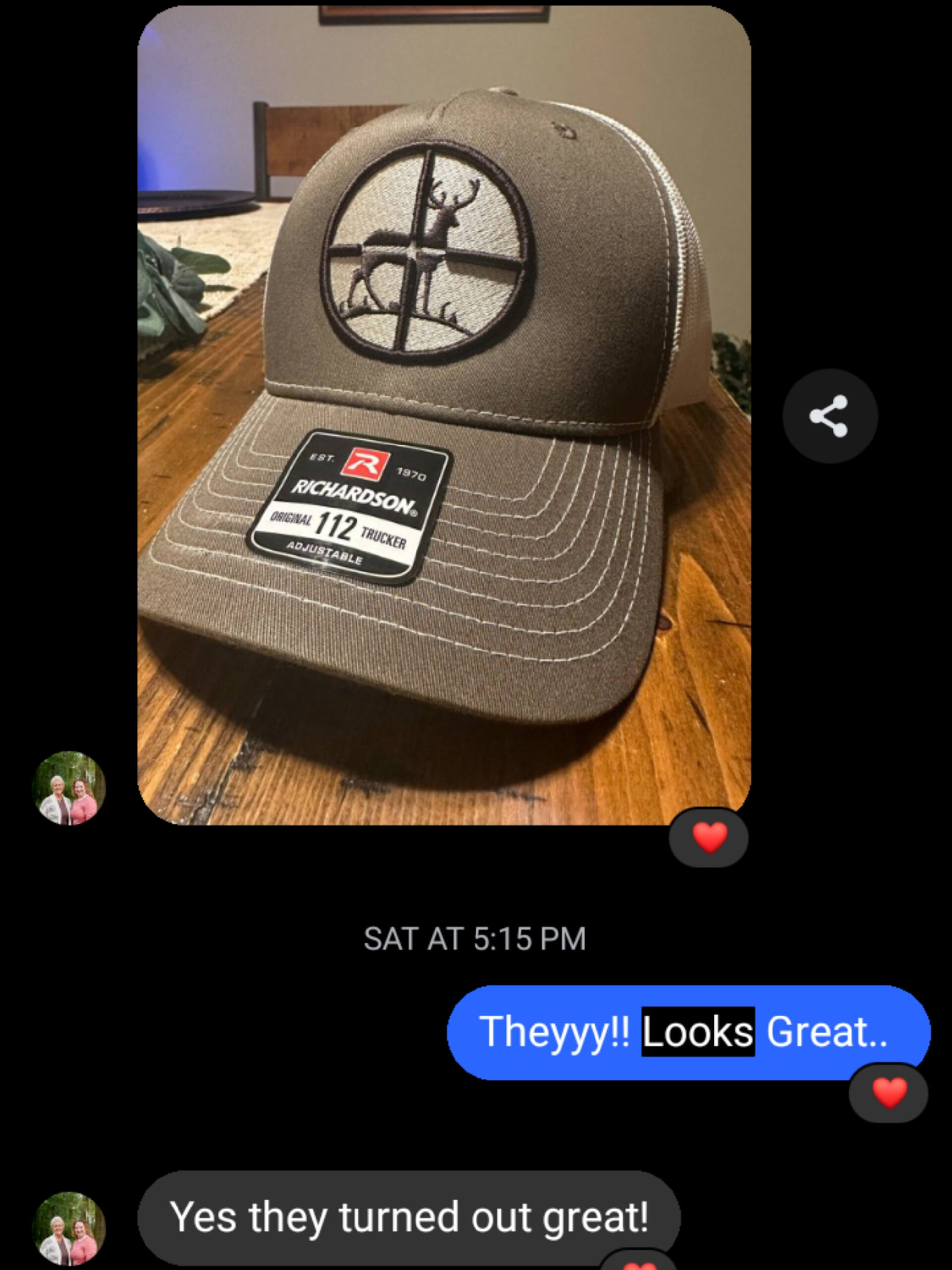
Task: View heart reaction on the hat photo
Action: tap(709, 838)
